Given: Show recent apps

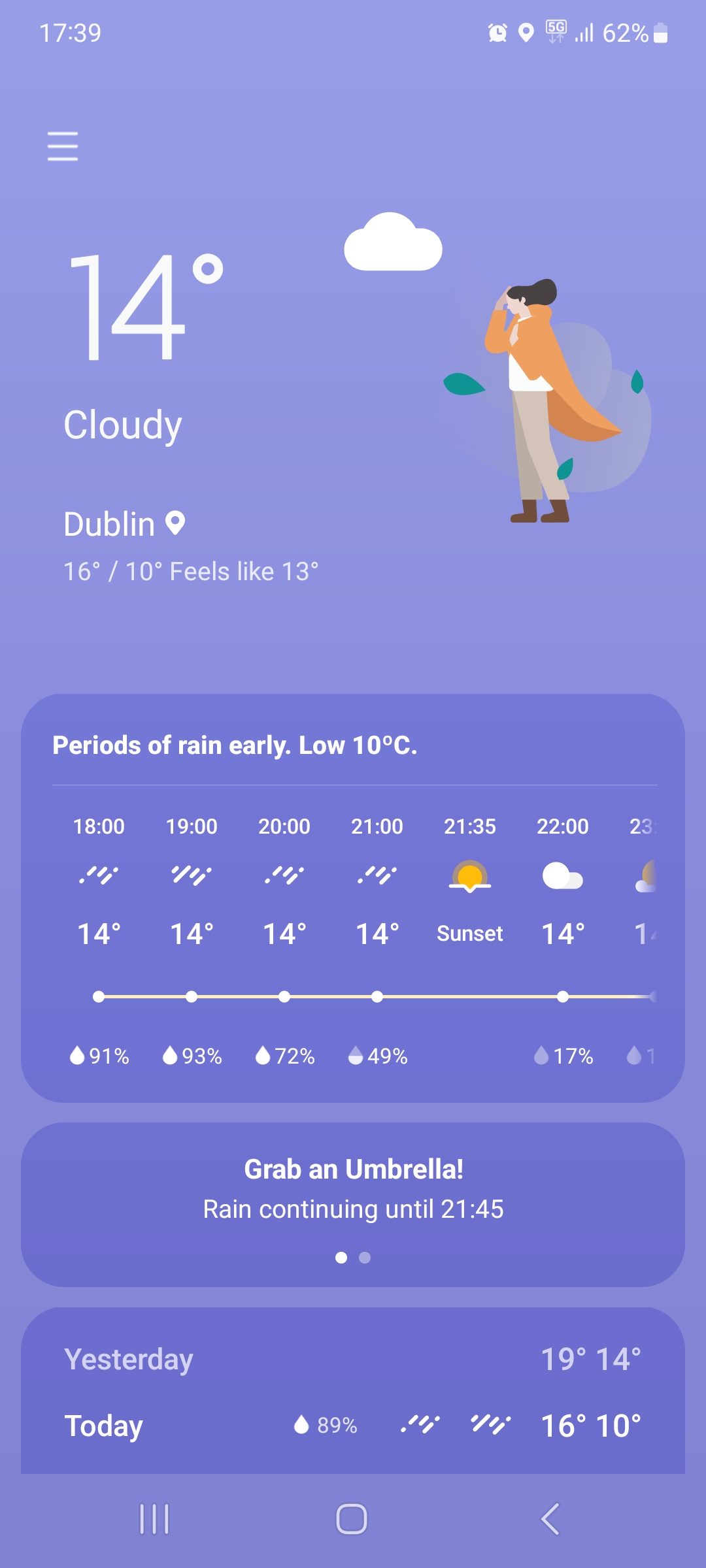Looking at the screenshot, I should pos(154,1519).
